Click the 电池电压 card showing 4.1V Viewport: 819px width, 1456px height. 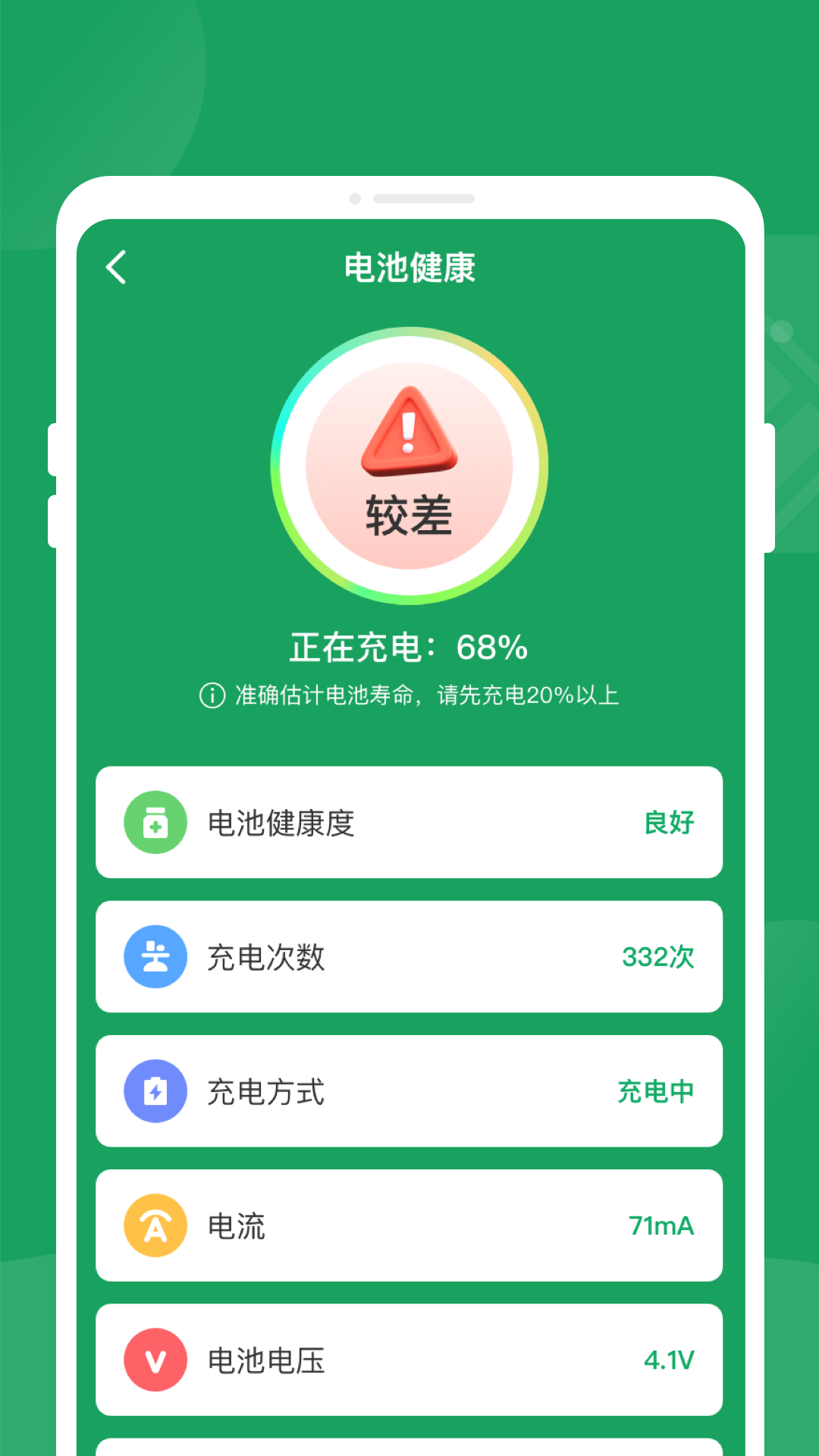[409, 1360]
